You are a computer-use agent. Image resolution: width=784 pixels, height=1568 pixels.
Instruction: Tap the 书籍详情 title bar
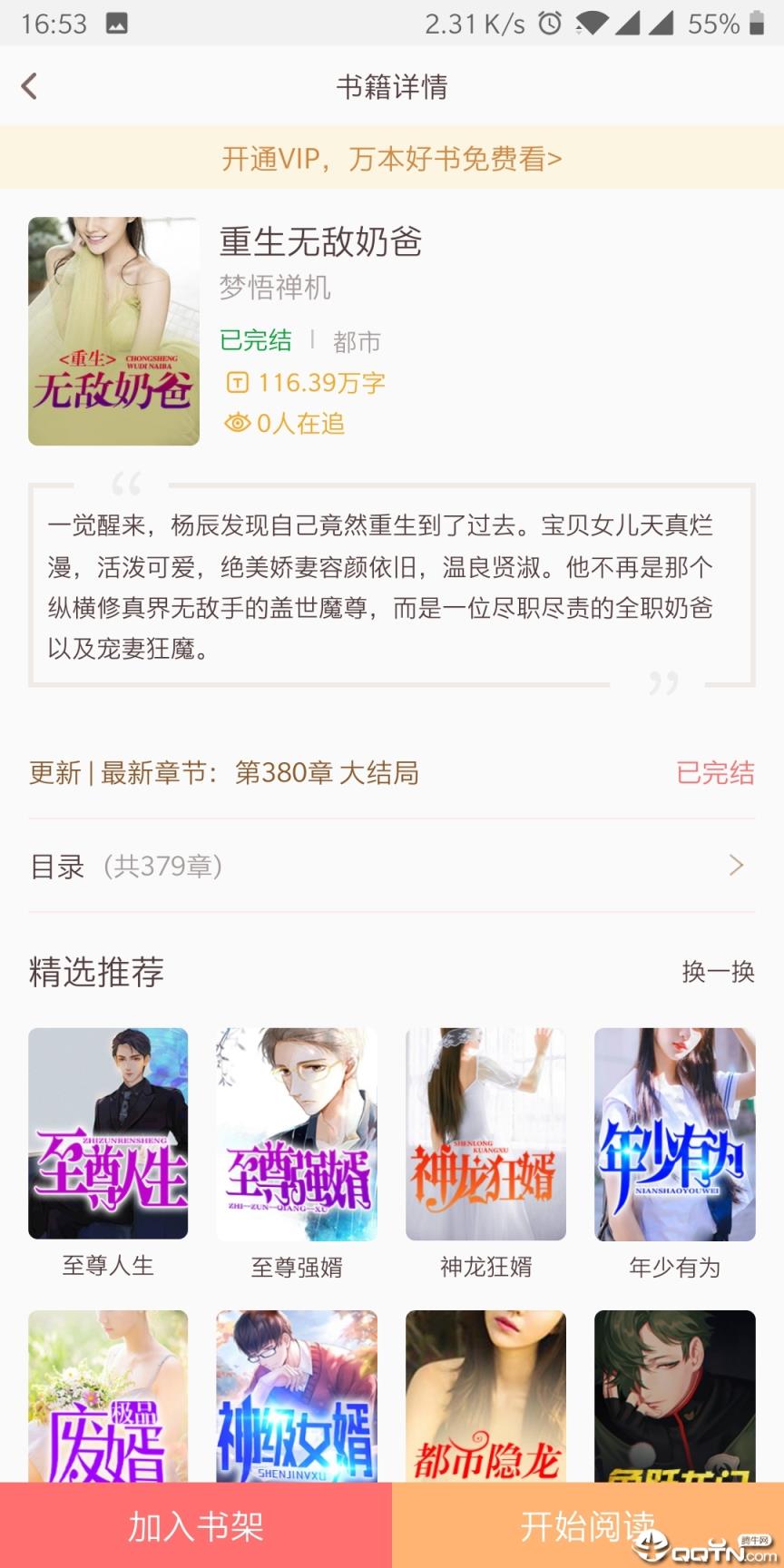(x=391, y=85)
